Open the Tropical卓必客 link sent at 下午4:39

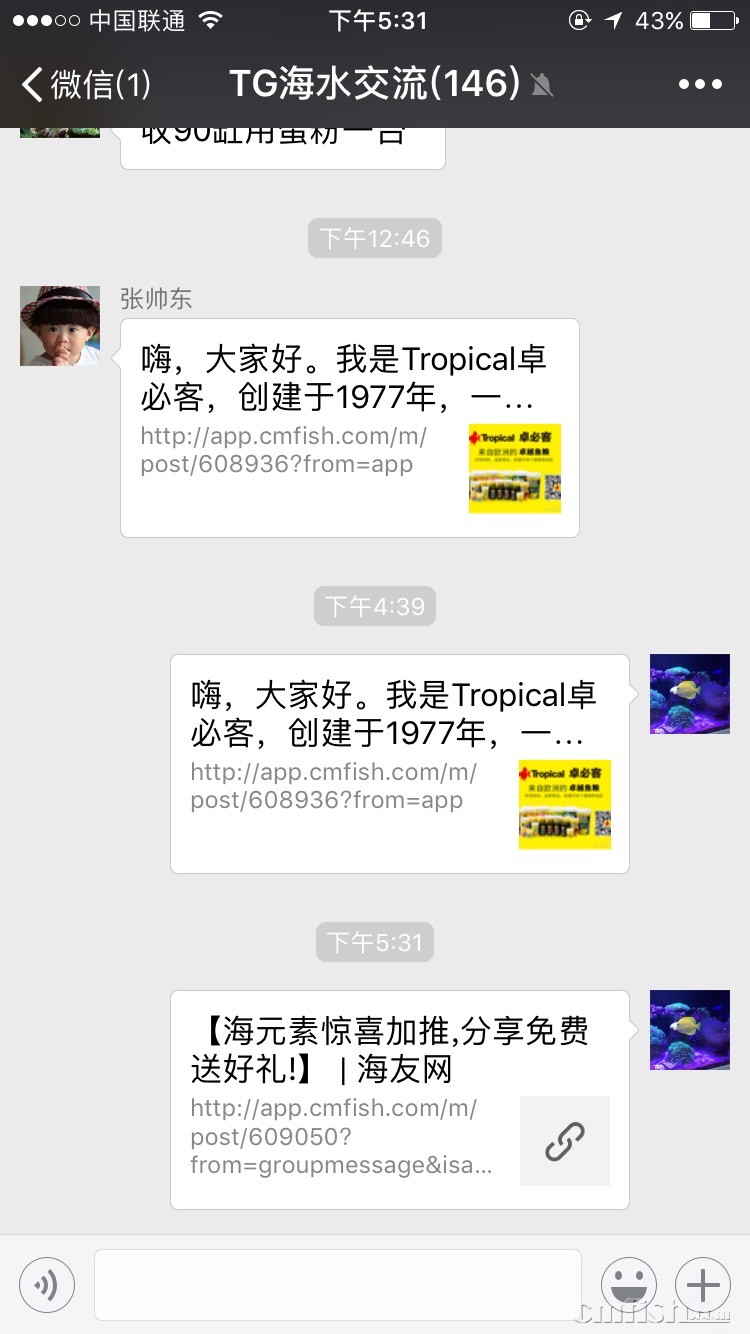[399, 764]
